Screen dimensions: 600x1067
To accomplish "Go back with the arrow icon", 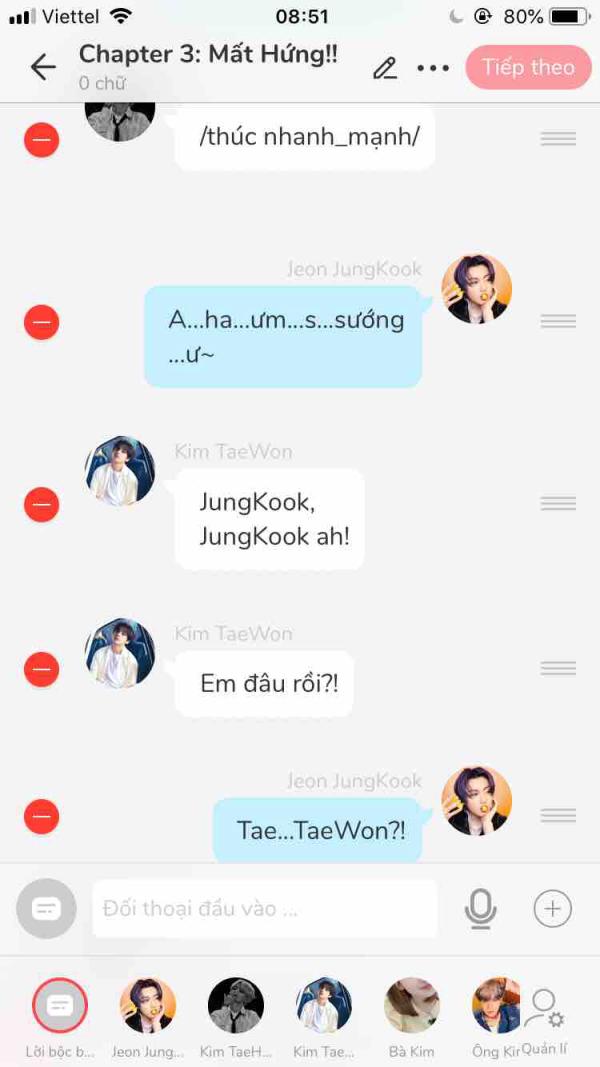I will [x=43, y=67].
